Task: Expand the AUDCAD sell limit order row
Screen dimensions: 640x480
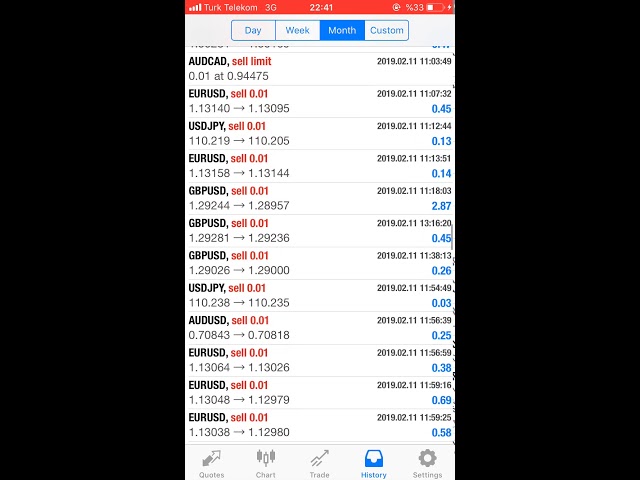Action: pos(319,69)
